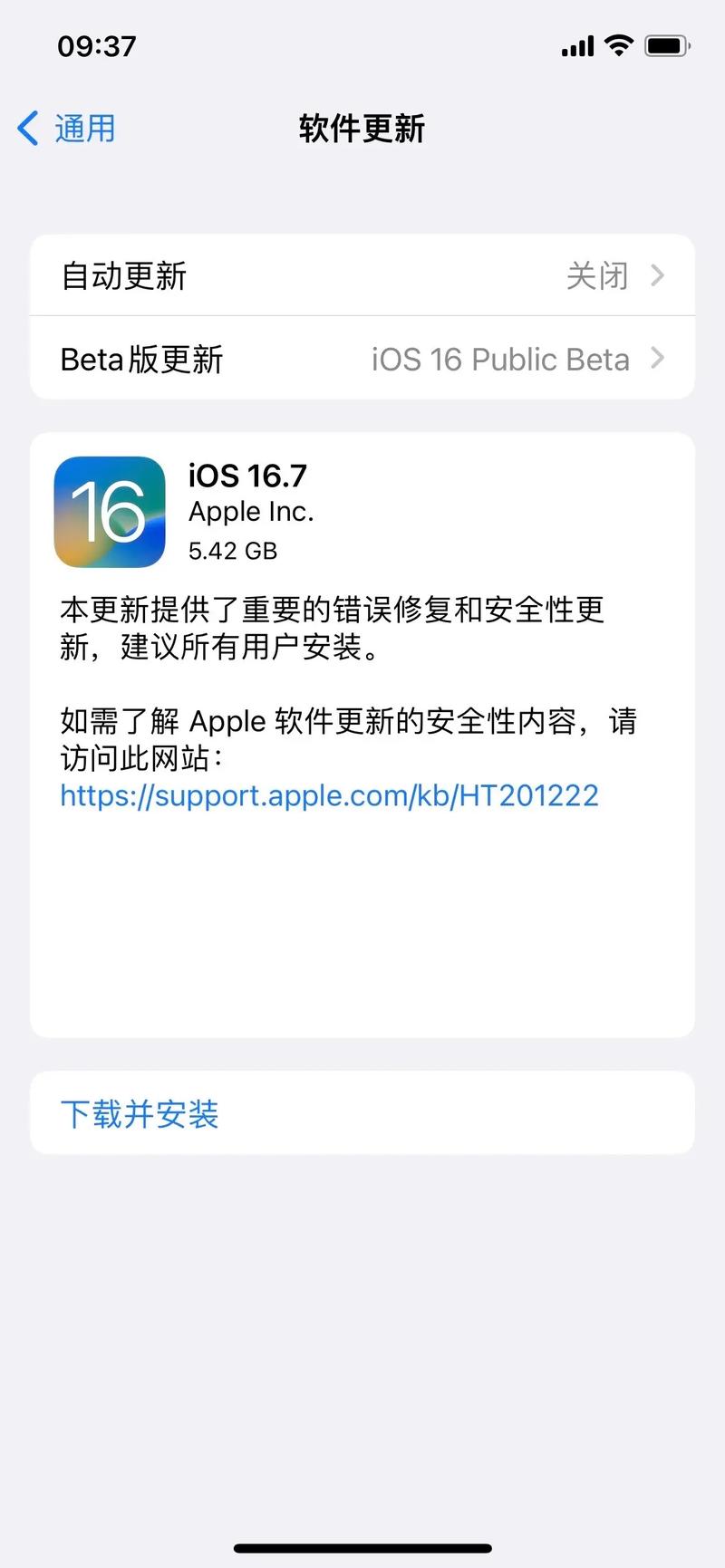The height and width of the screenshot is (1568, 725).
Task: Open the support.apple.com security link
Action: coord(329,795)
